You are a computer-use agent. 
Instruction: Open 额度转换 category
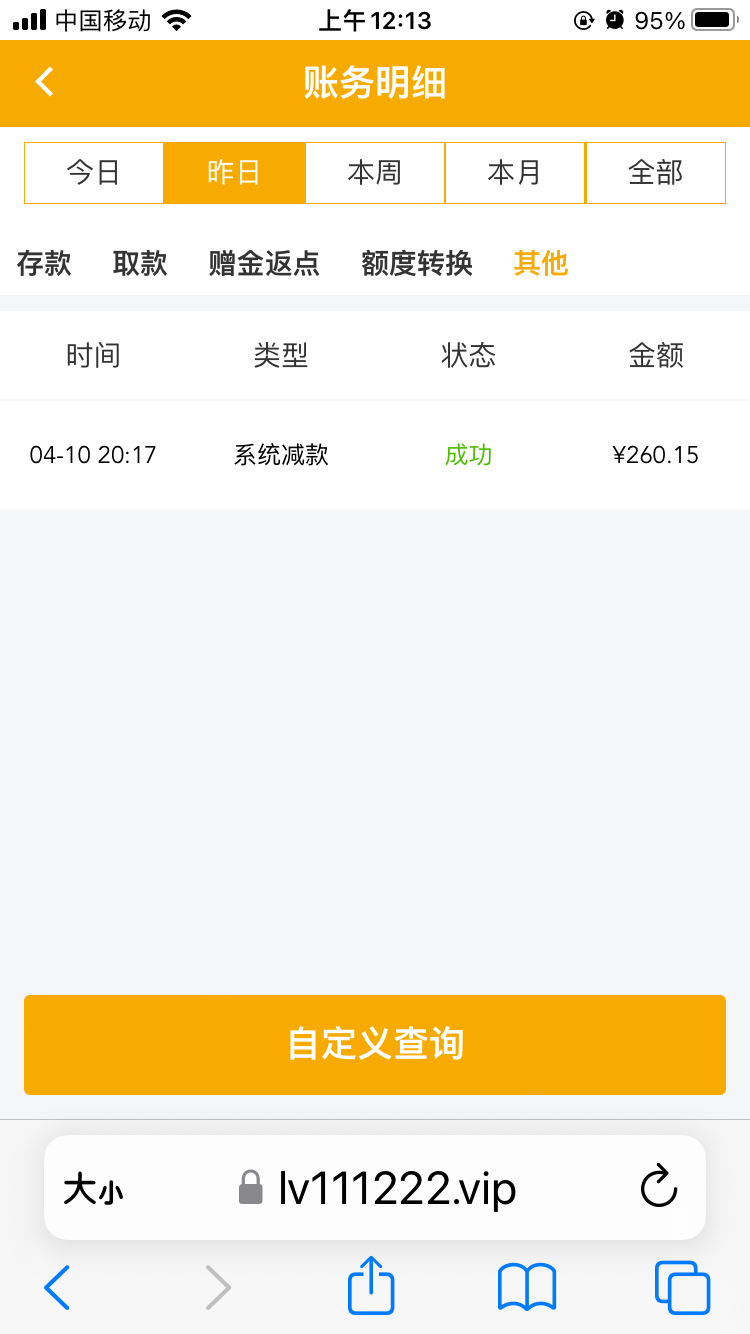click(417, 263)
